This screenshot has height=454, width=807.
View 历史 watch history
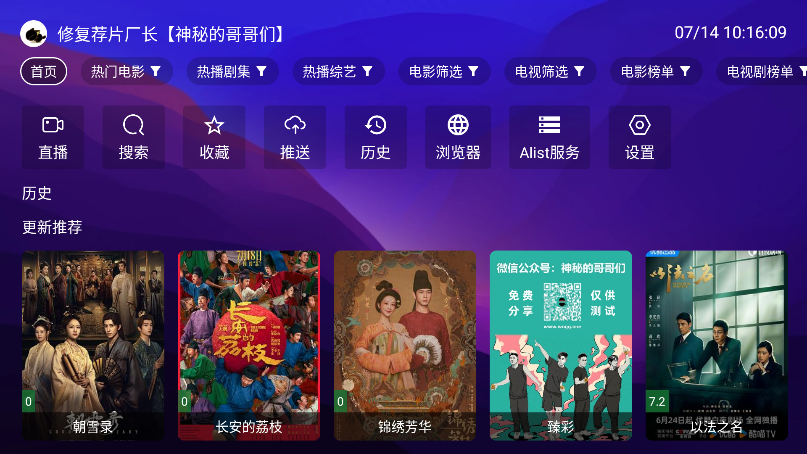tap(376, 137)
